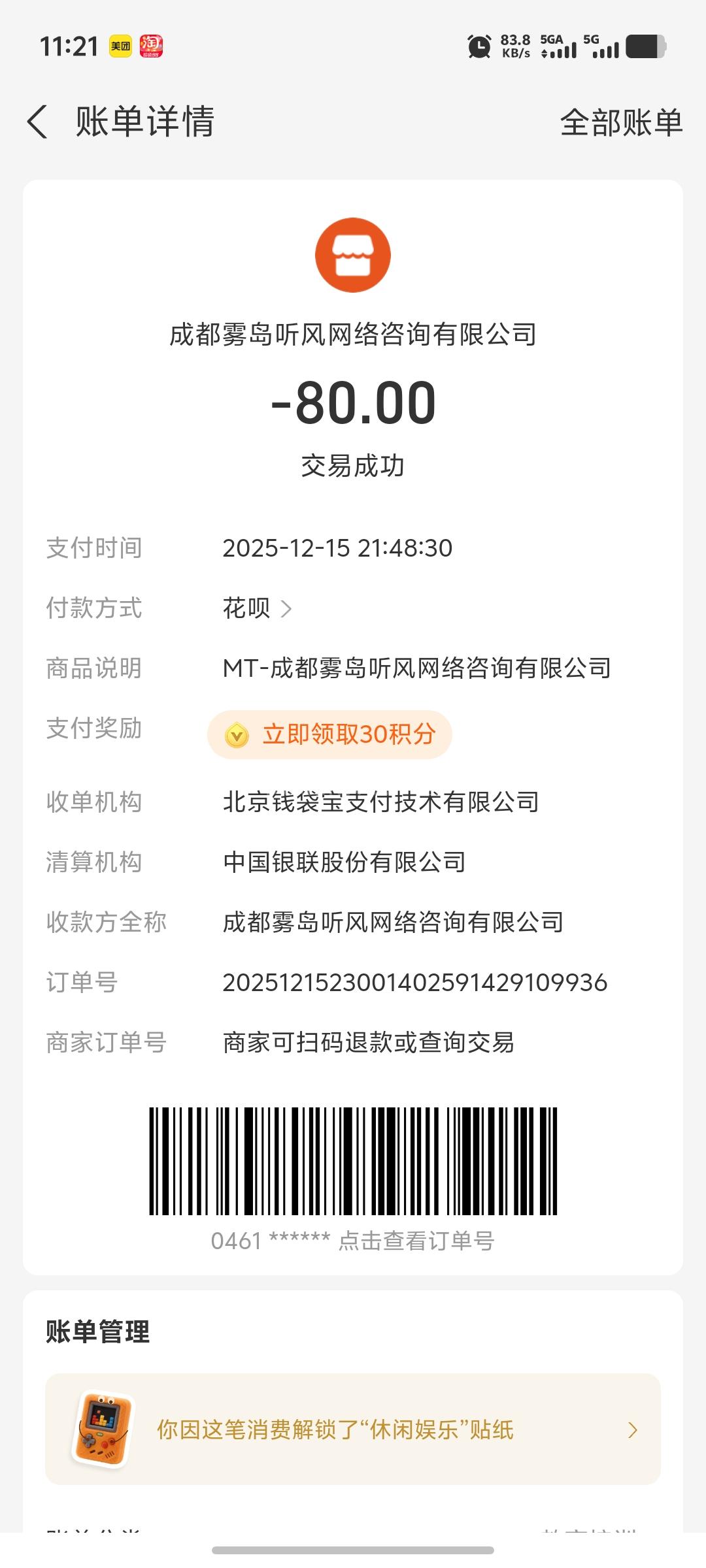Open the 休闲娱乐 sticker unlock banner
Image resolution: width=706 pixels, height=1568 pixels.
pos(353,1429)
